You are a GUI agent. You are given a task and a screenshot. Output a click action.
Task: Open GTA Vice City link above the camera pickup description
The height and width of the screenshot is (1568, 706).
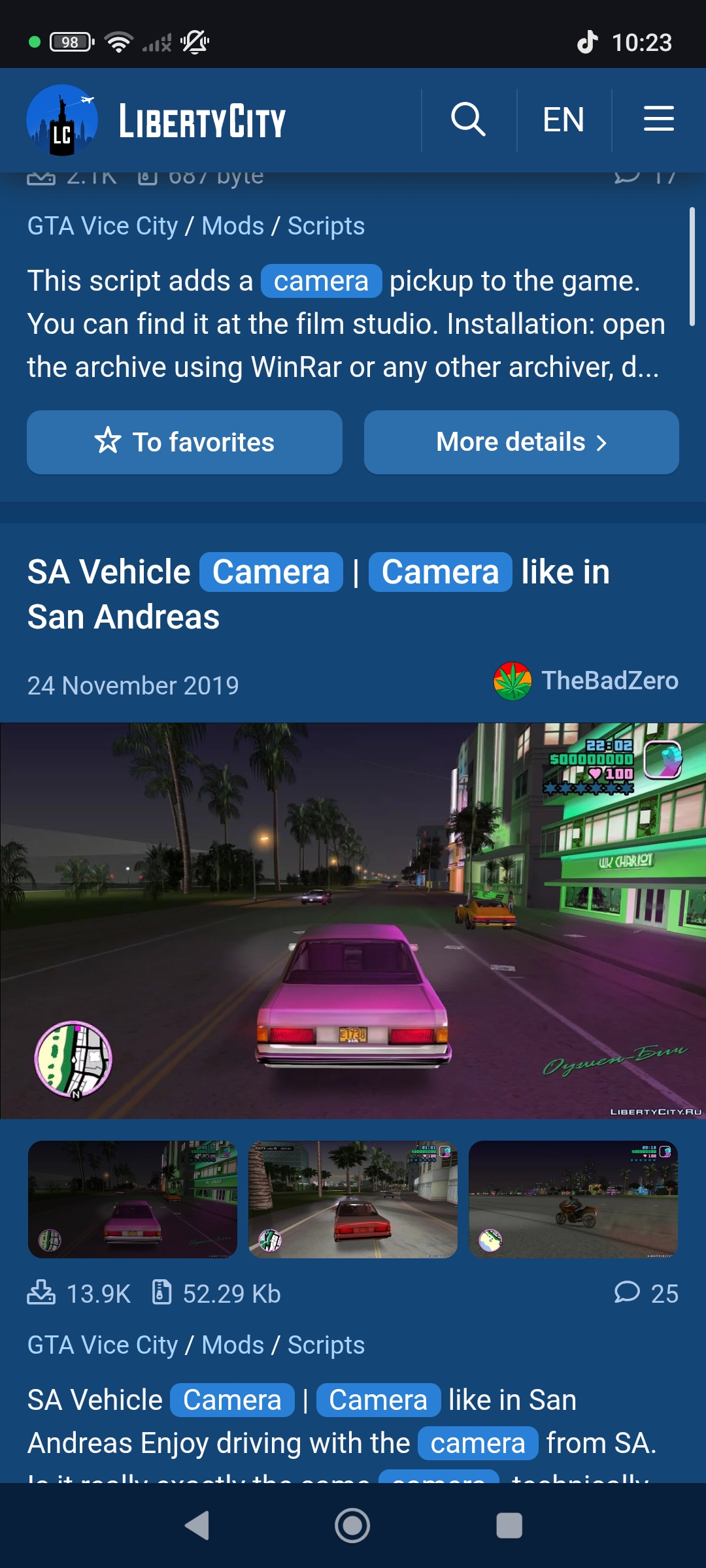point(103,226)
